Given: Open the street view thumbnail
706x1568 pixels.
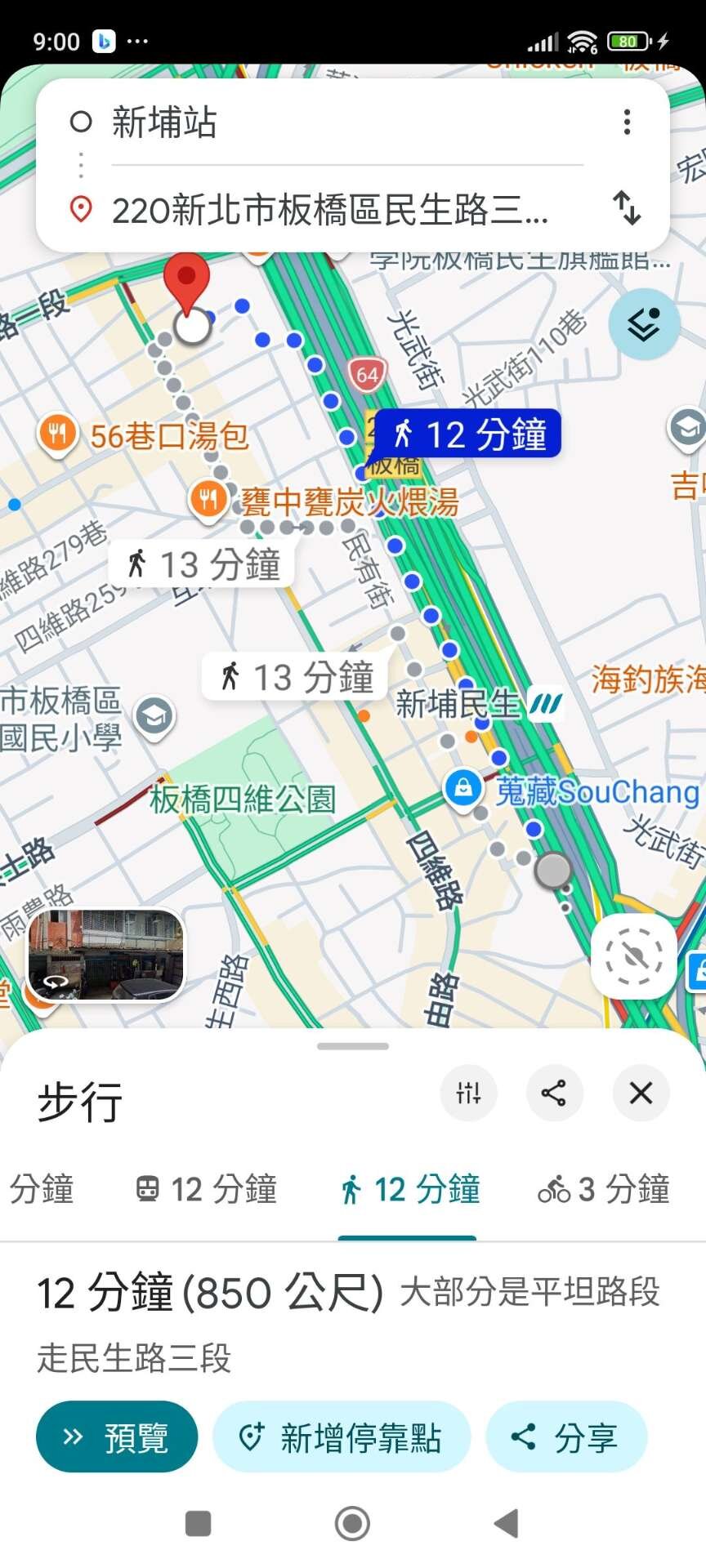Looking at the screenshot, I should (x=106, y=955).
